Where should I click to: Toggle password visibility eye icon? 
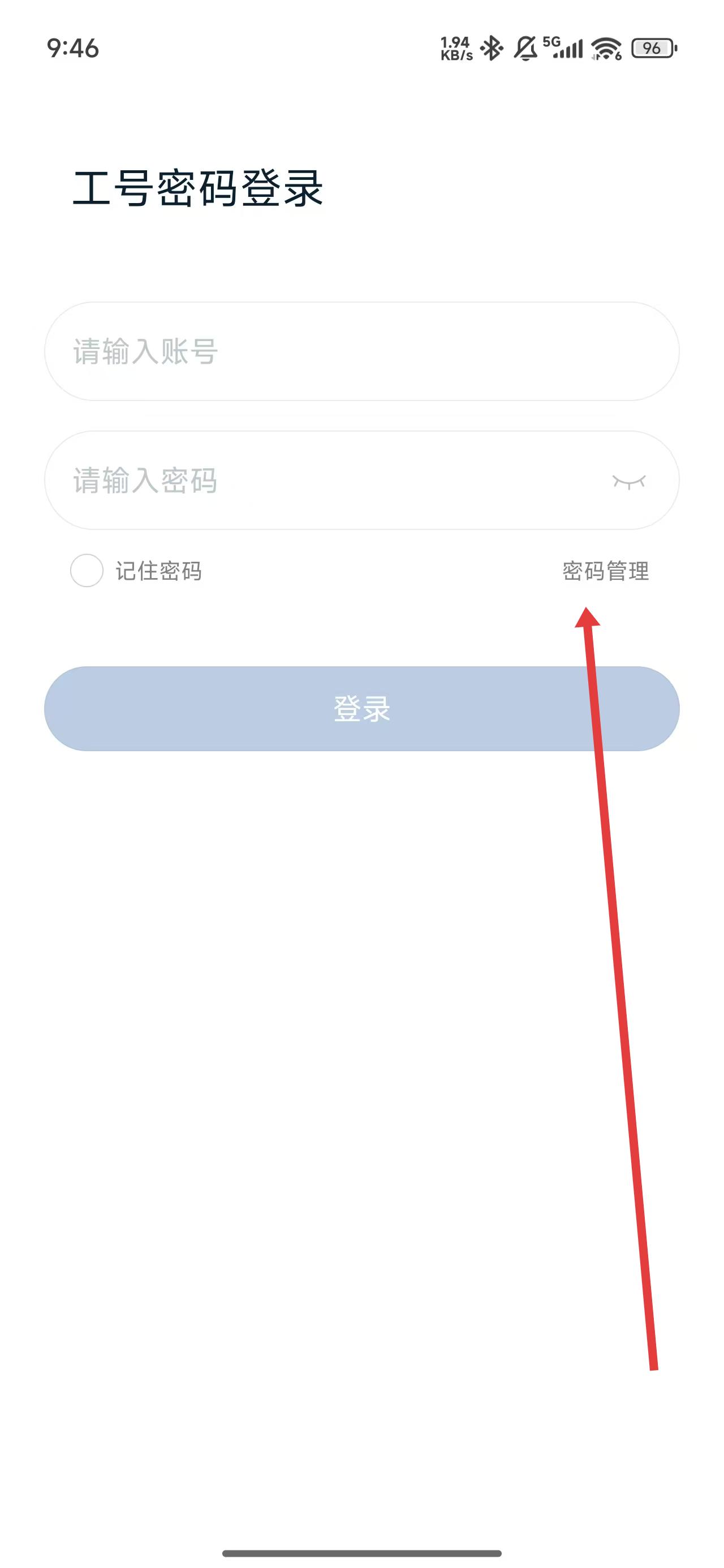coord(628,481)
